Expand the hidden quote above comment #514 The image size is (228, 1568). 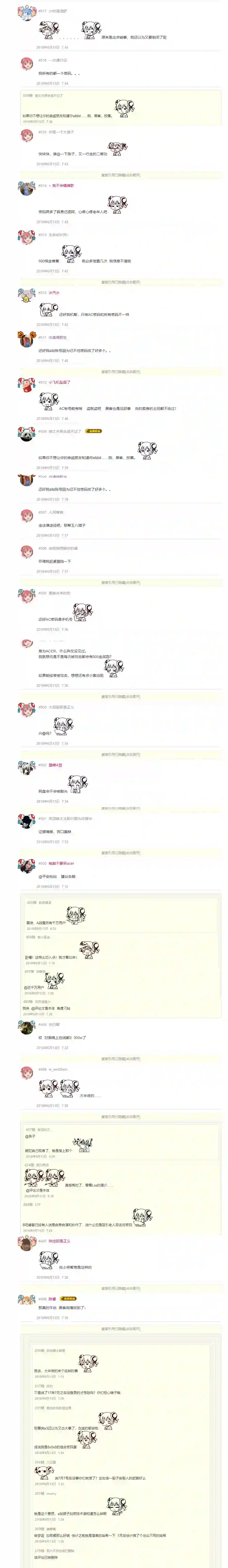point(121,175)
